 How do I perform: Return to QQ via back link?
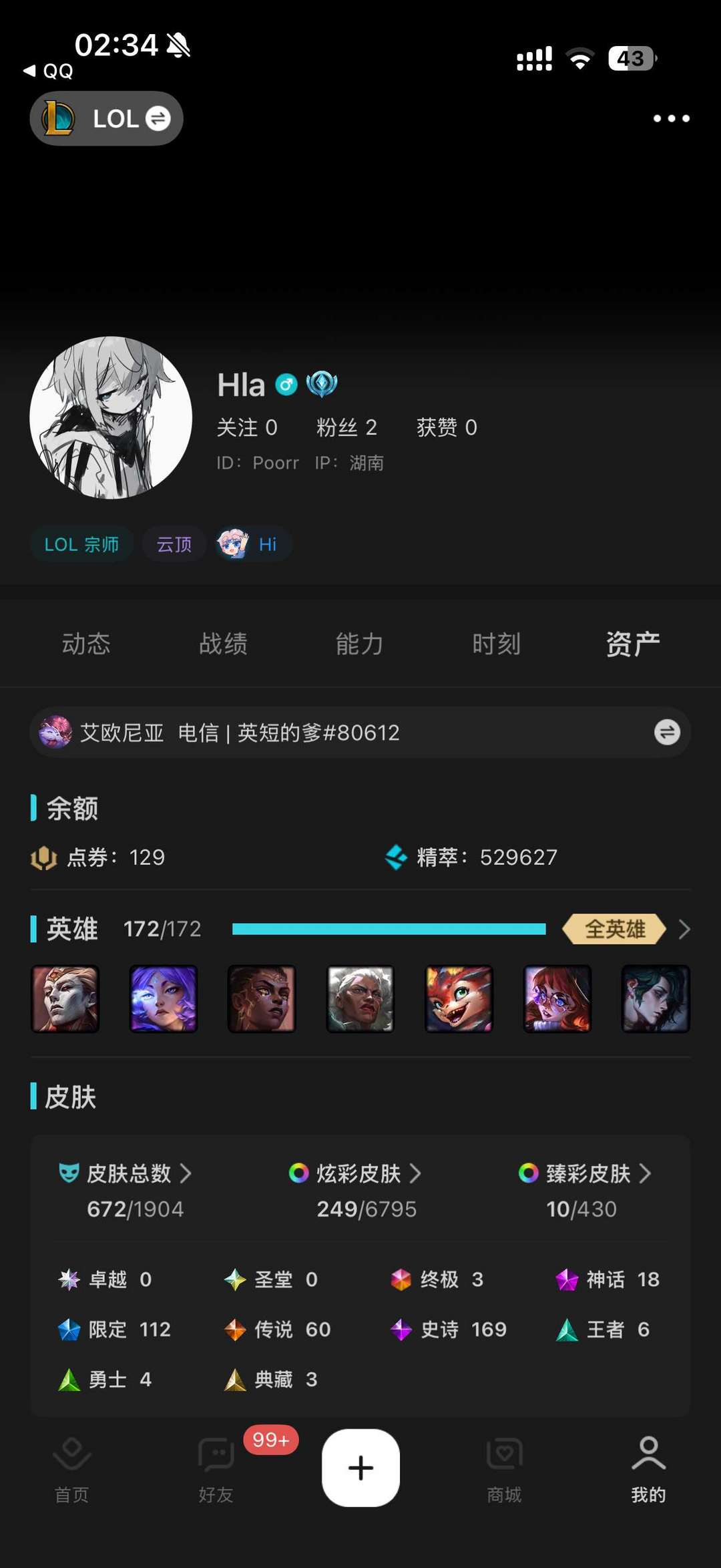pyautogui.click(x=48, y=71)
